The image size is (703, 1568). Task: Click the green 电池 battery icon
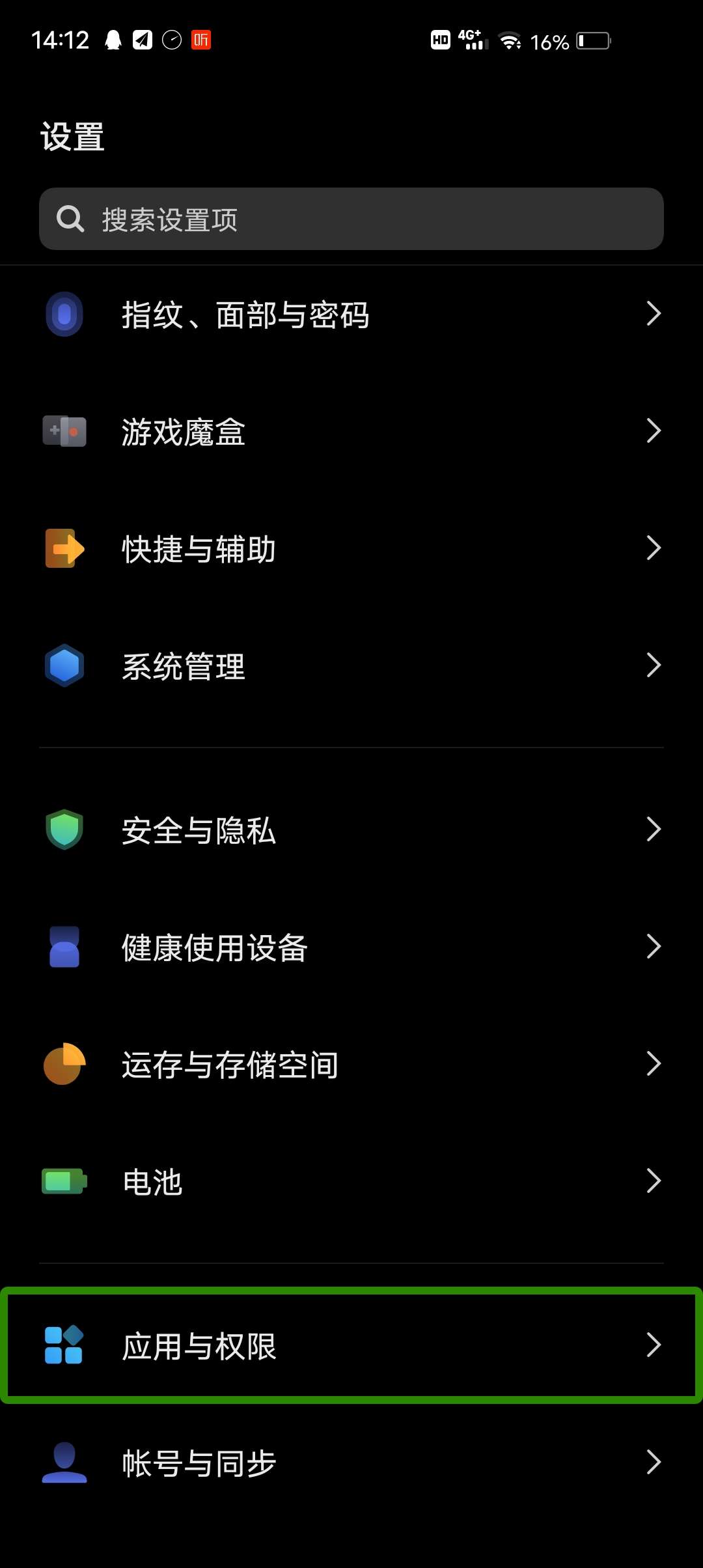point(64,1182)
